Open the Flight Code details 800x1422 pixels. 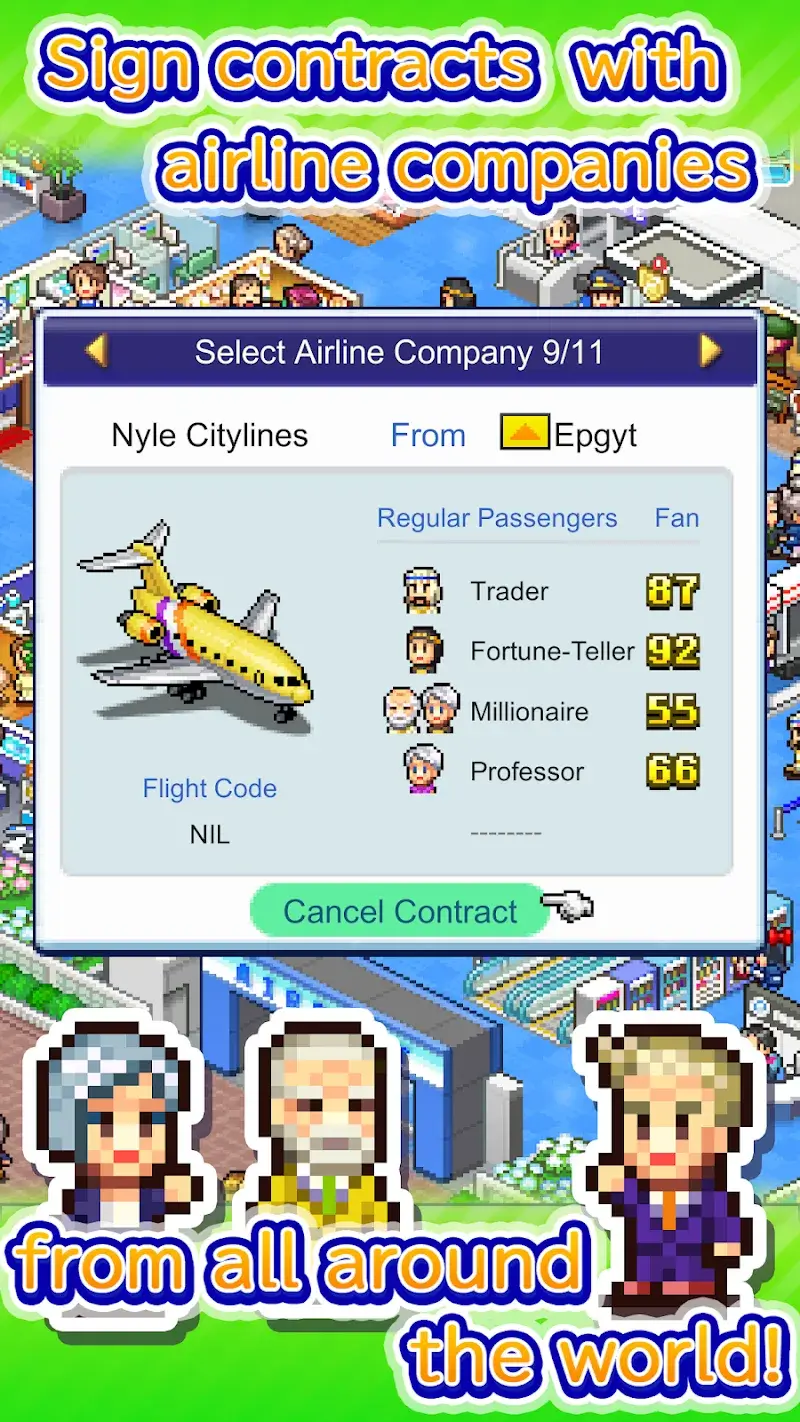(x=209, y=789)
